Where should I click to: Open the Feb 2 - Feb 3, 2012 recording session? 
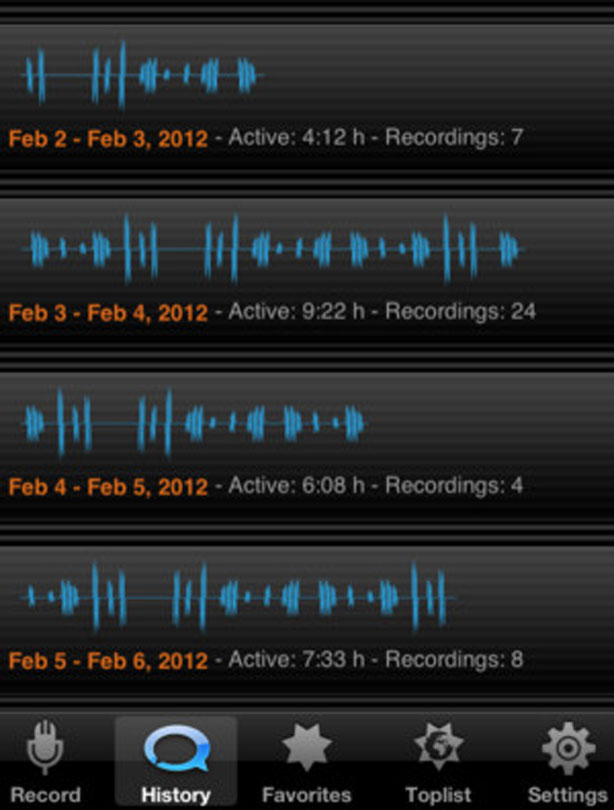(306, 100)
